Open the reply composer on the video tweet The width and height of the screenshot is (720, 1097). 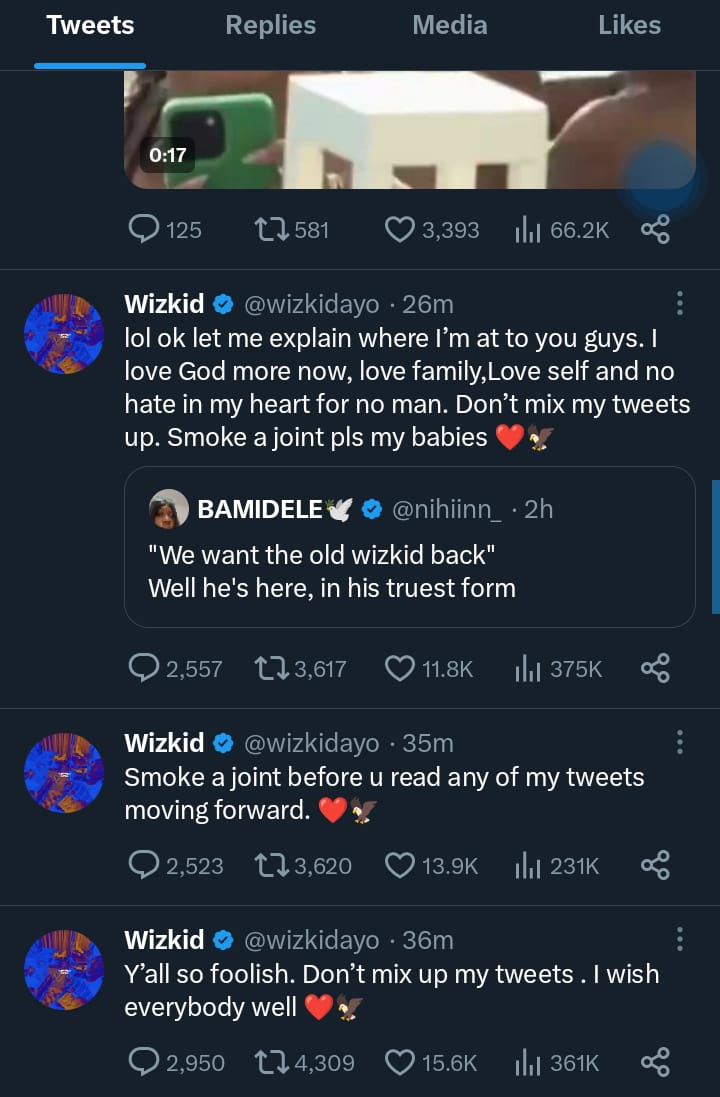143,229
